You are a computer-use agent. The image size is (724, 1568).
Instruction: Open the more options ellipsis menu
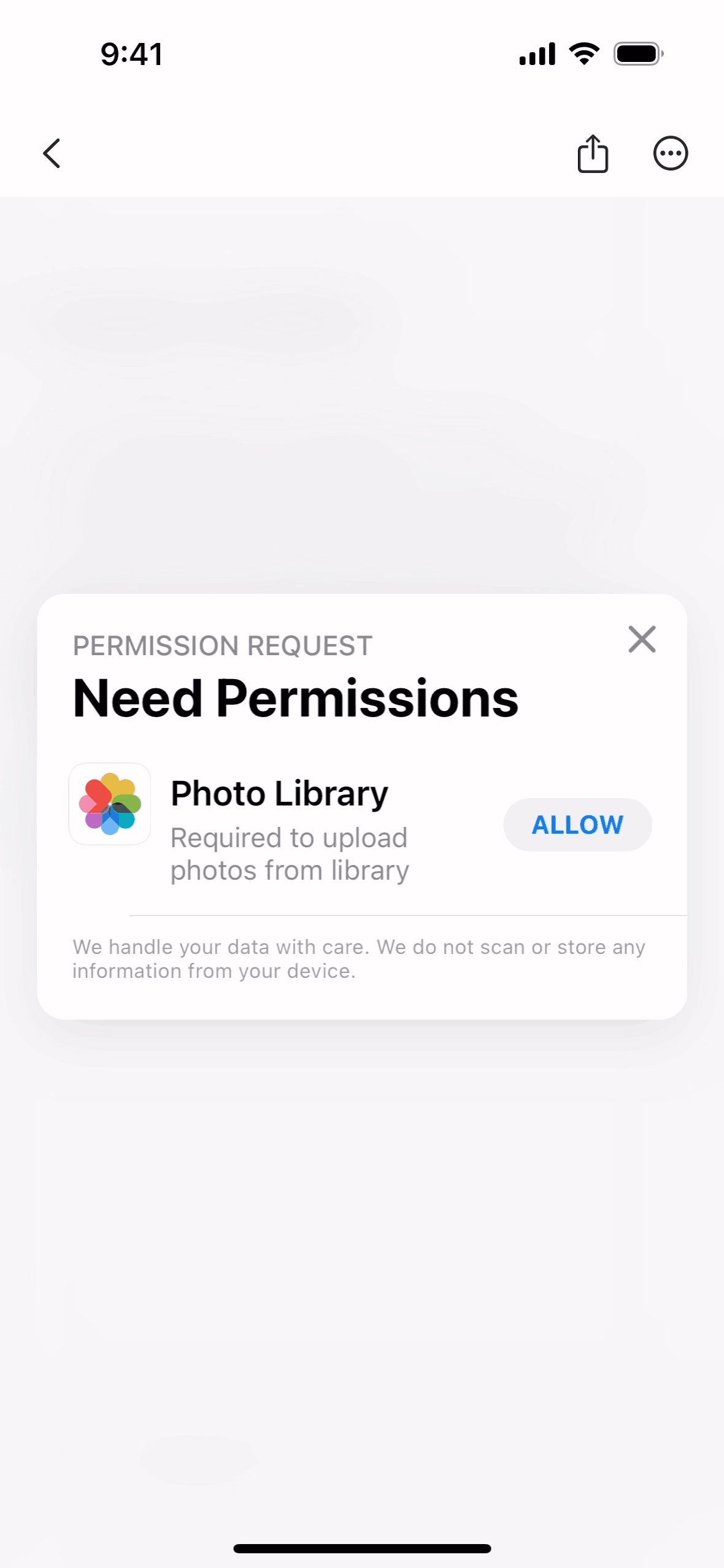click(670, 153)
